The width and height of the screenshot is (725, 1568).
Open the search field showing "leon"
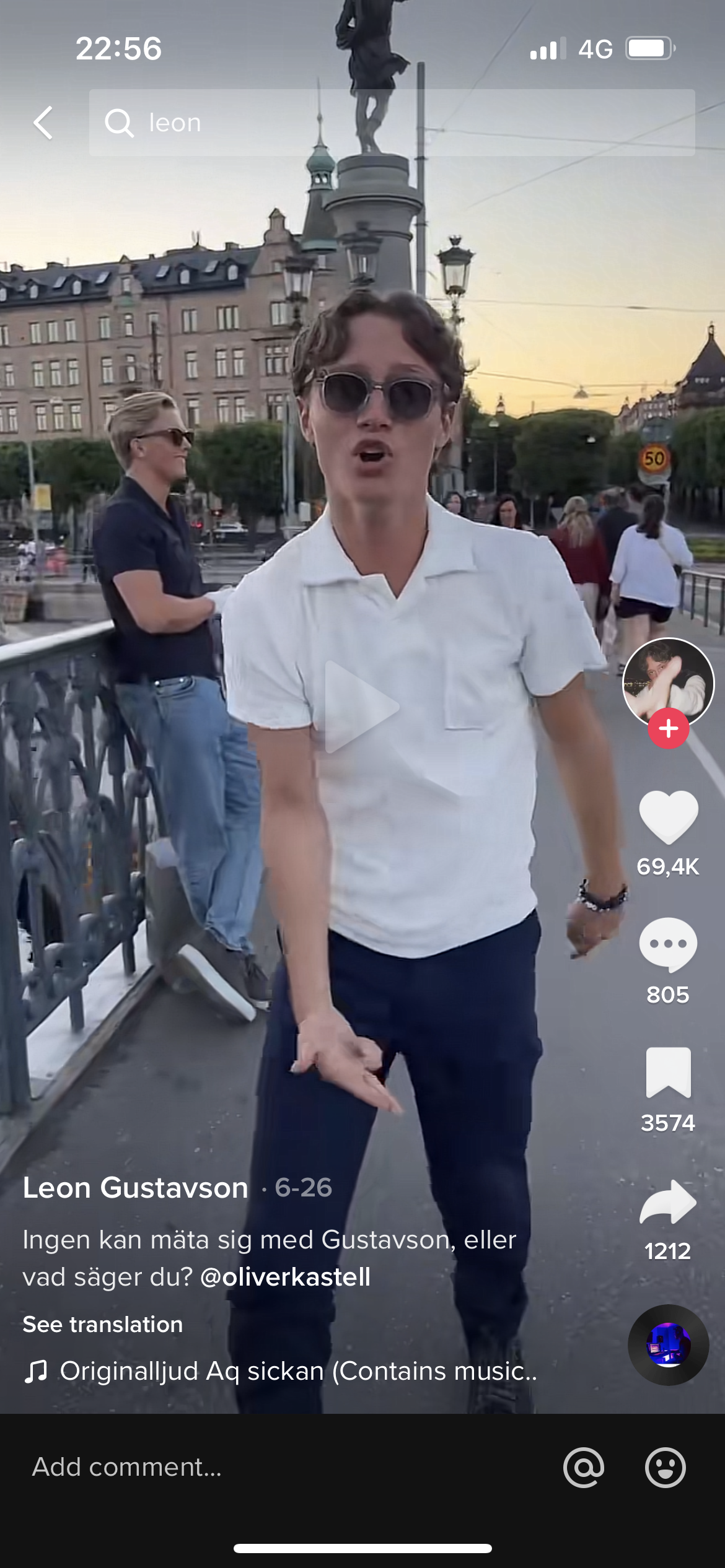392,123
